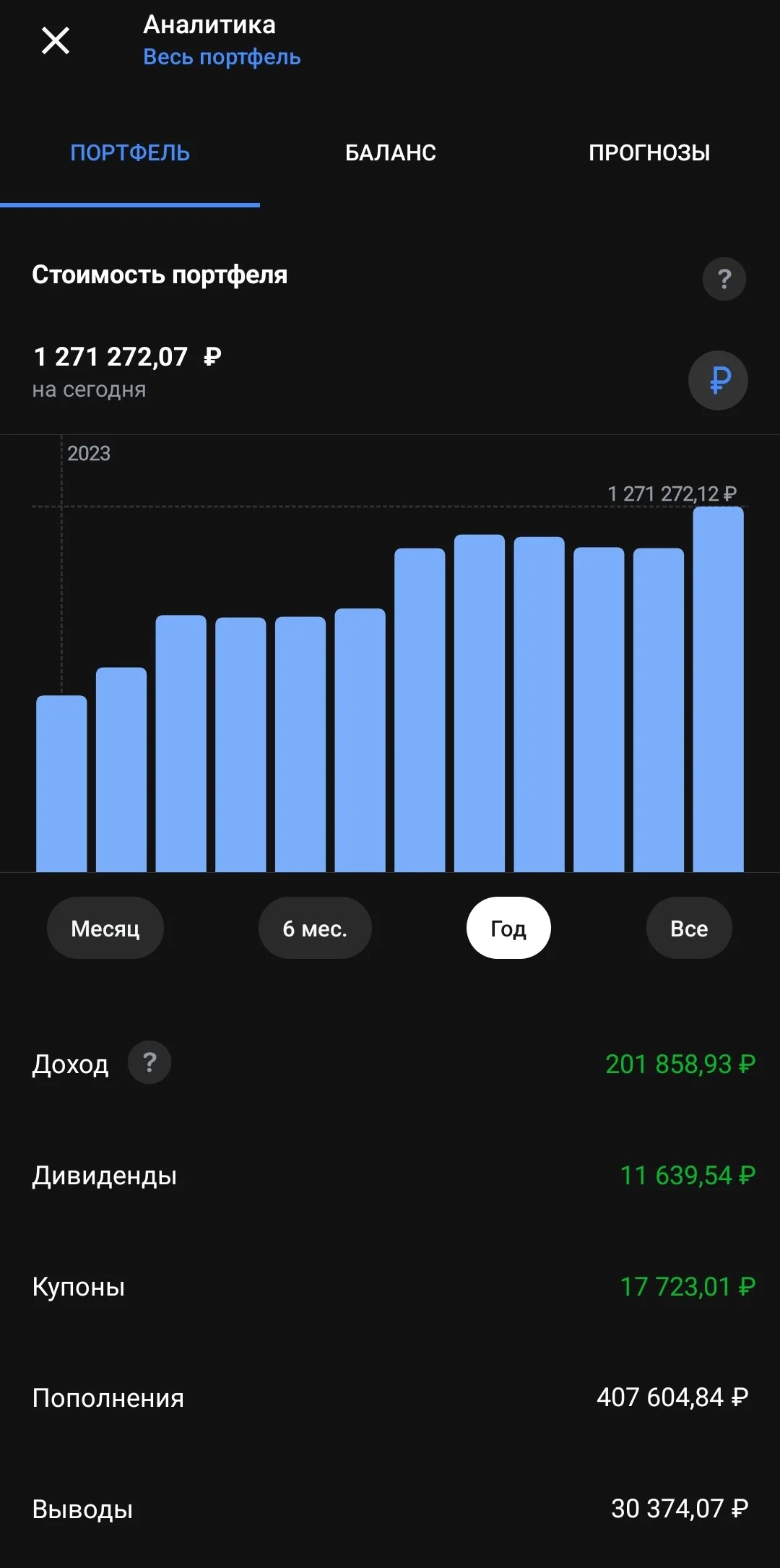Switch to the БАЛАНС tab

pos(390,153)
